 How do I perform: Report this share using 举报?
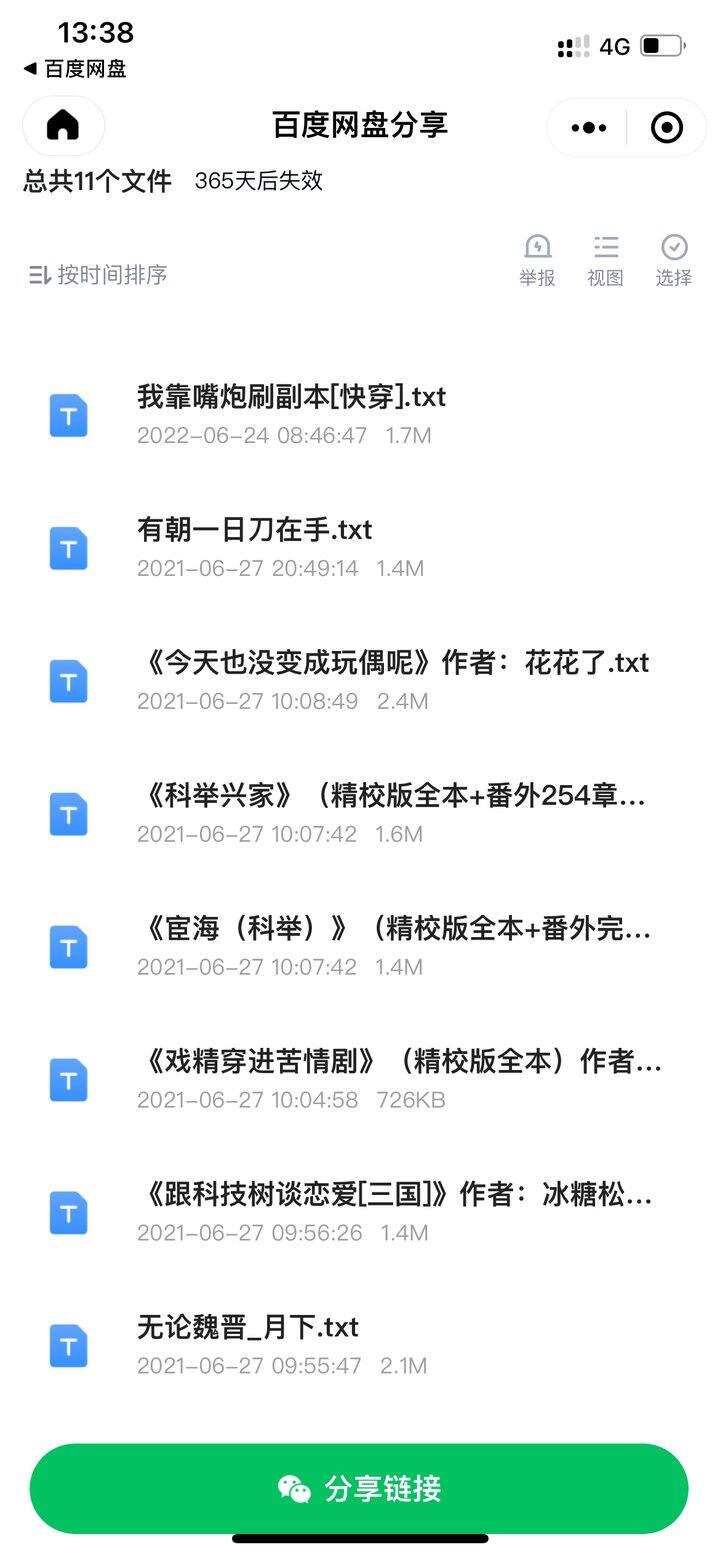tap(537, 260)
